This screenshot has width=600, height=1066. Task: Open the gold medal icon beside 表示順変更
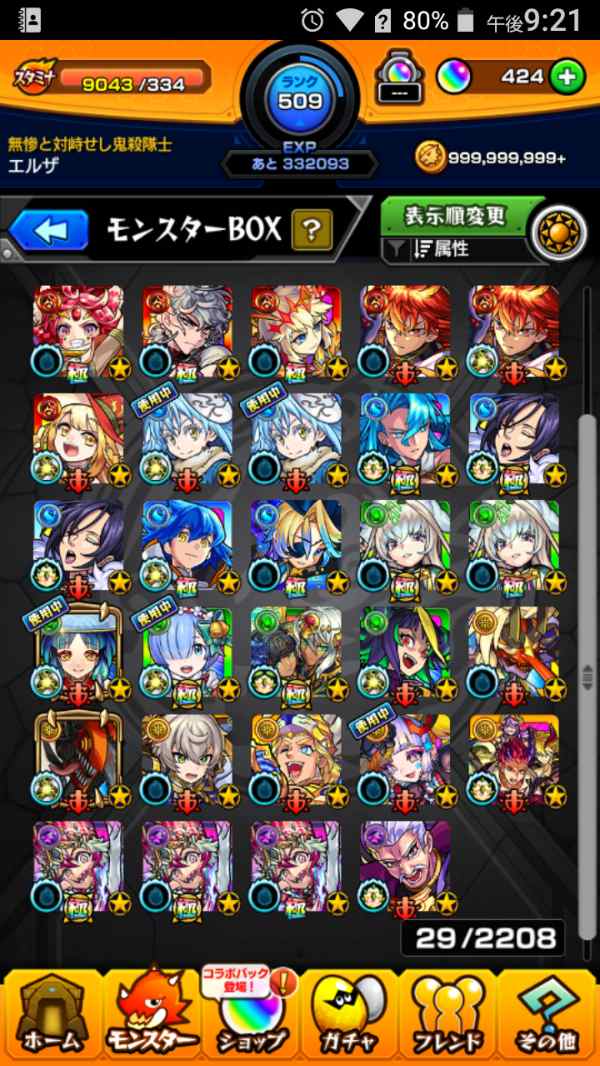(559, 231)
